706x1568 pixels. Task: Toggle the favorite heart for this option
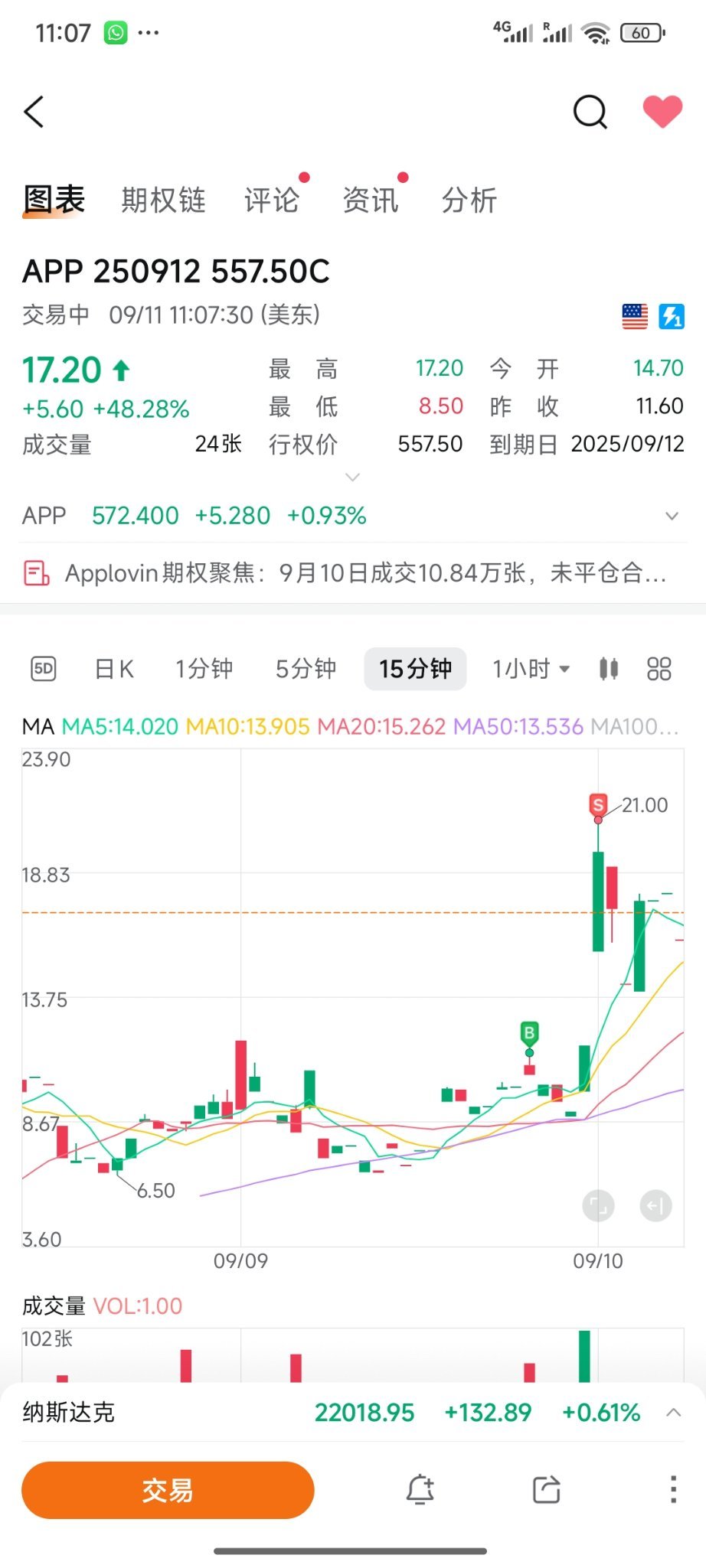point(663,109)
